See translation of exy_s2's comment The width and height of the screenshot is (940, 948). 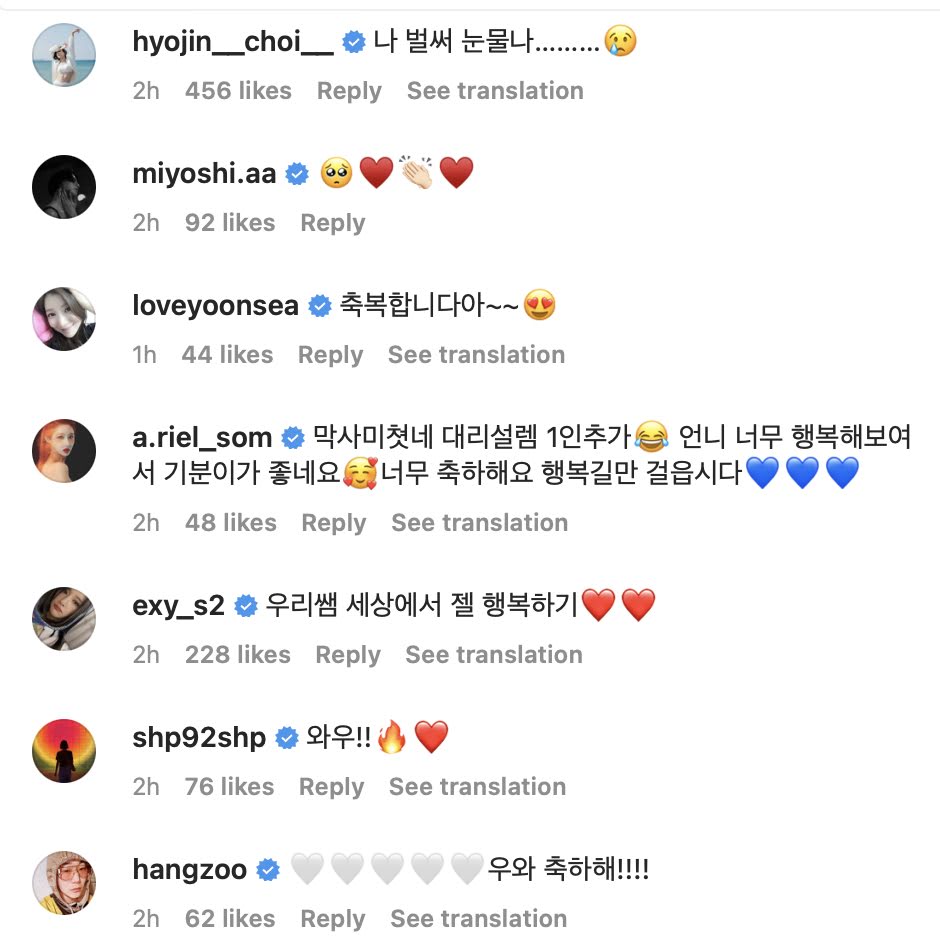point(494,655)
